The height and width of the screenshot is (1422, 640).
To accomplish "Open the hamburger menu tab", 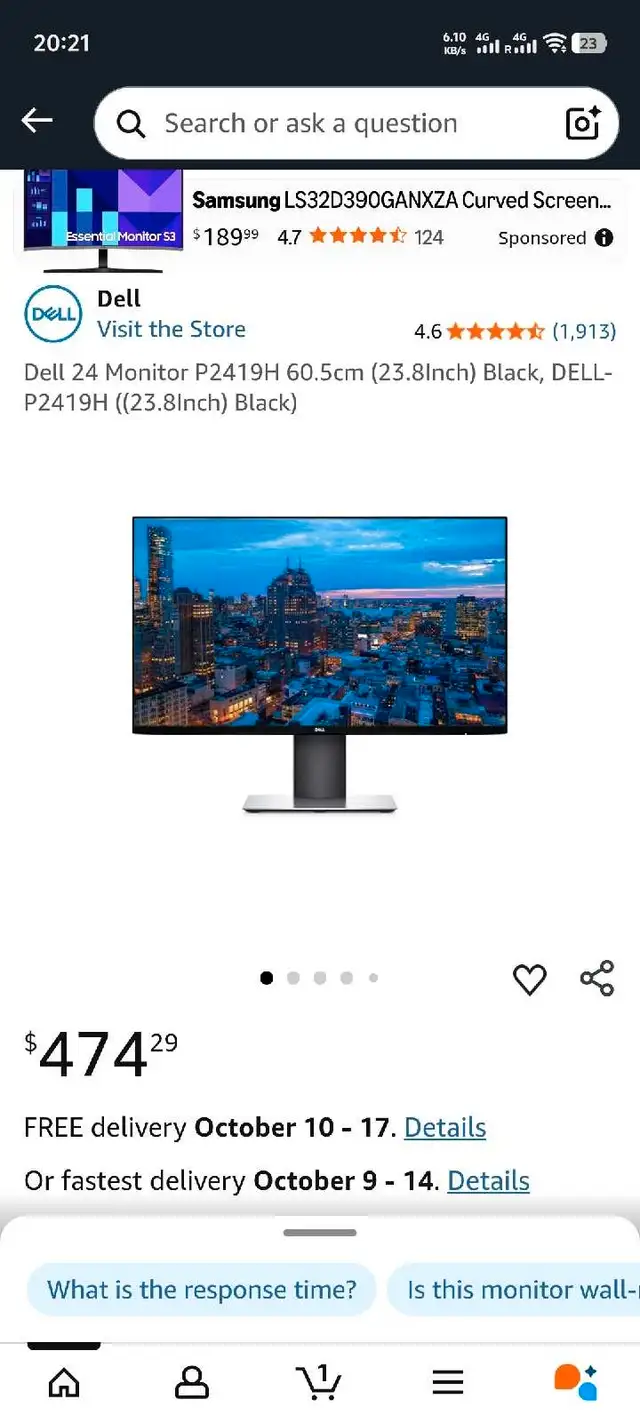I will click(x=447, y=1383).
